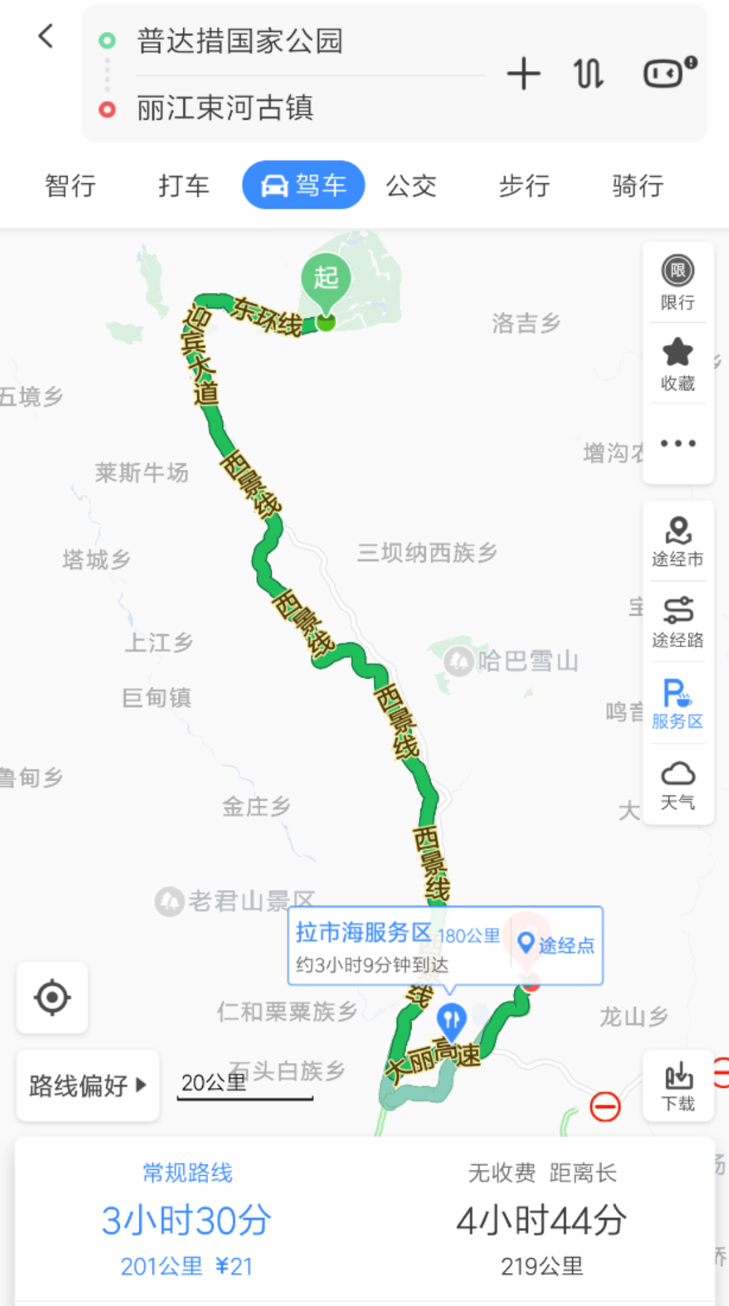Switch to the 打车 tab

[184, 185]
